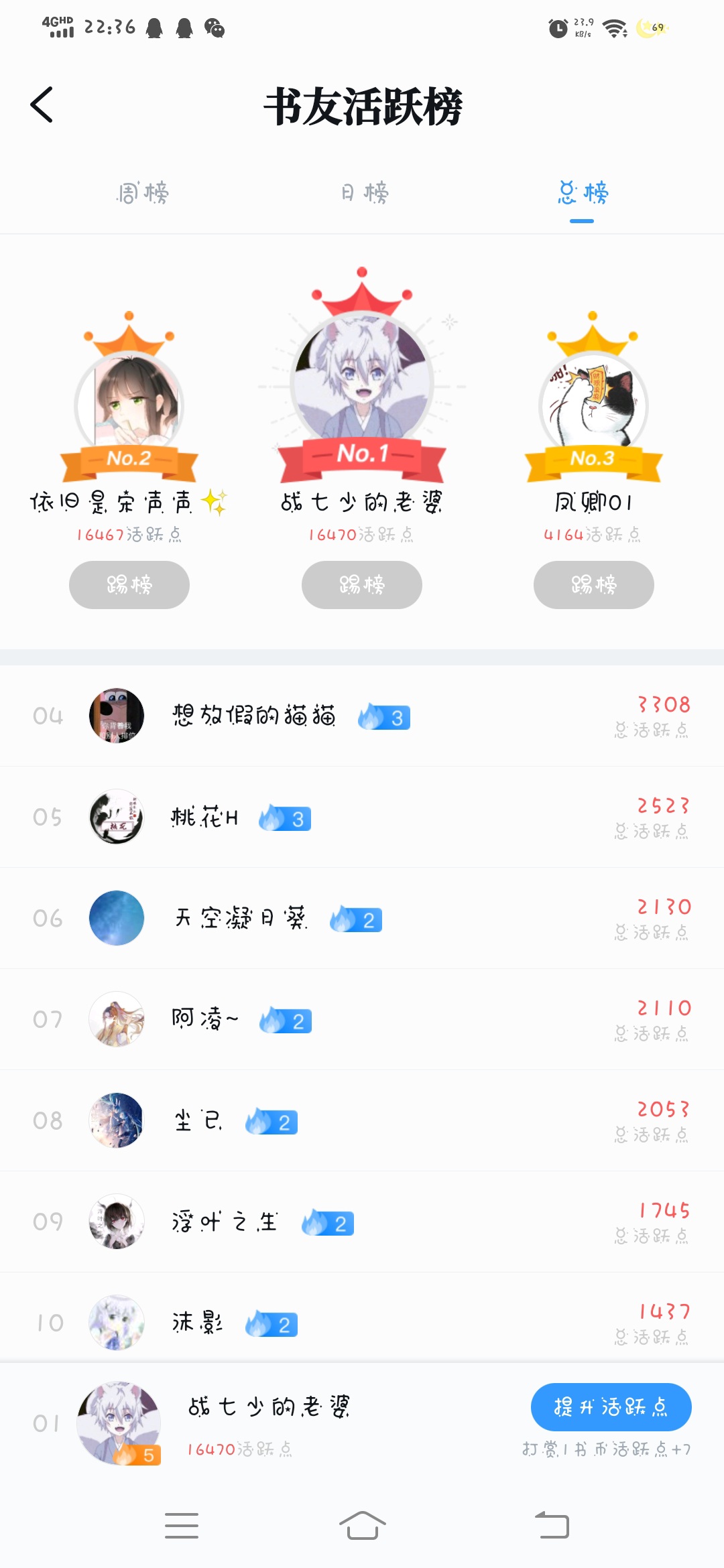Screen dimensions: 724x1568
Task: Select the 总榜 tab
Action: click(x=582, y=193)
